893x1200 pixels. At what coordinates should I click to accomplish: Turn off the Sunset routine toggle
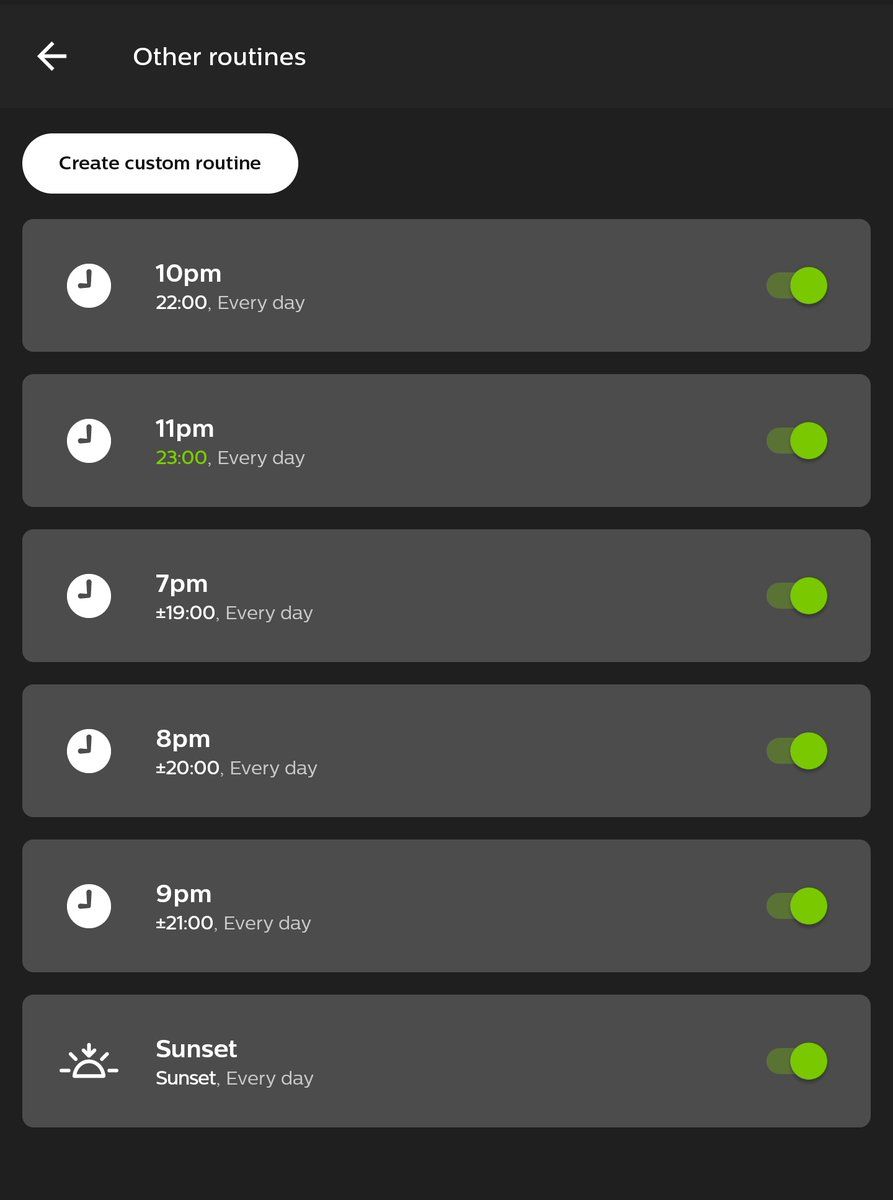797,1061
